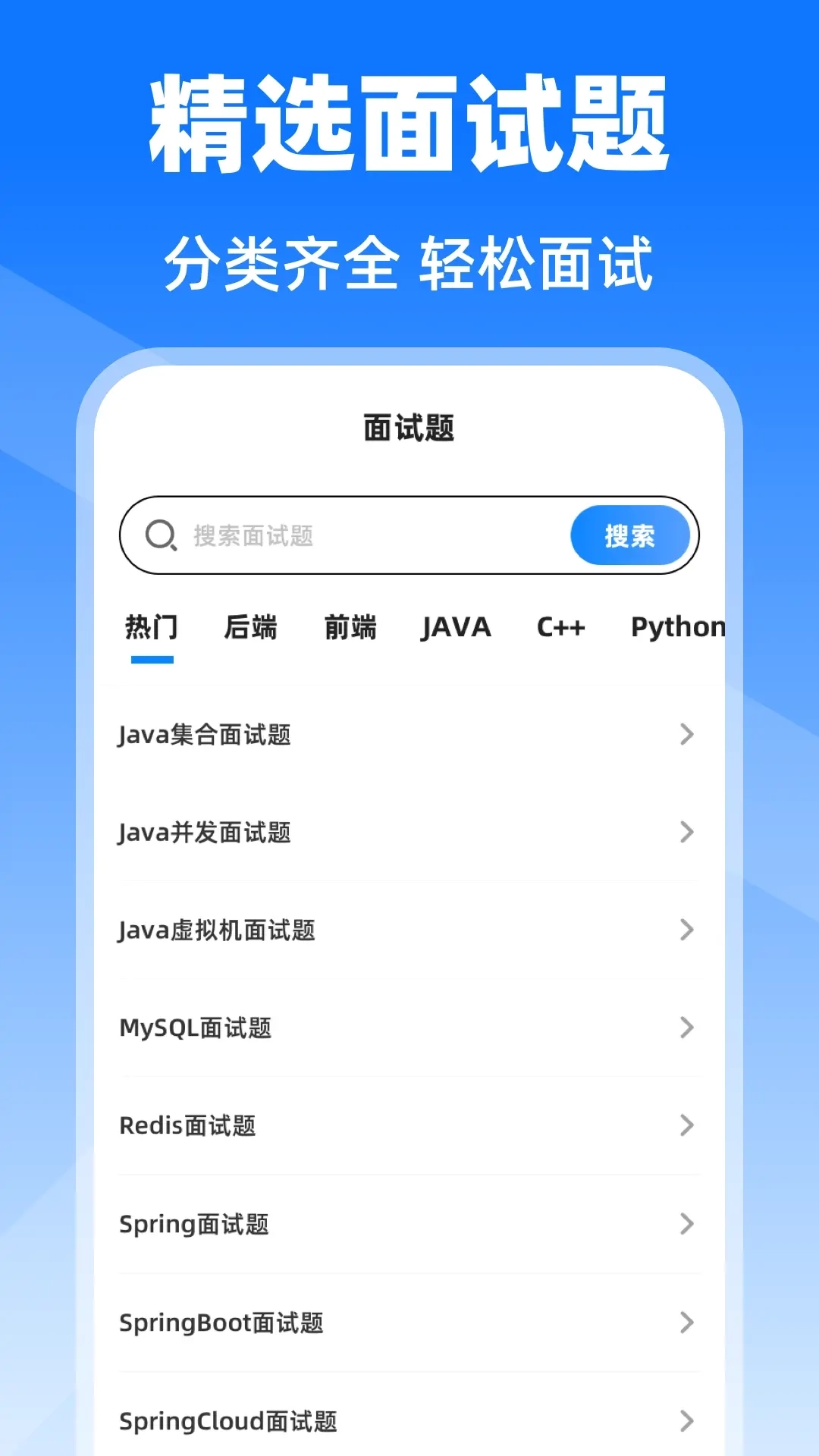Switch to the 后端 tab
The image size is (819, 1456).
click(253, 627)
